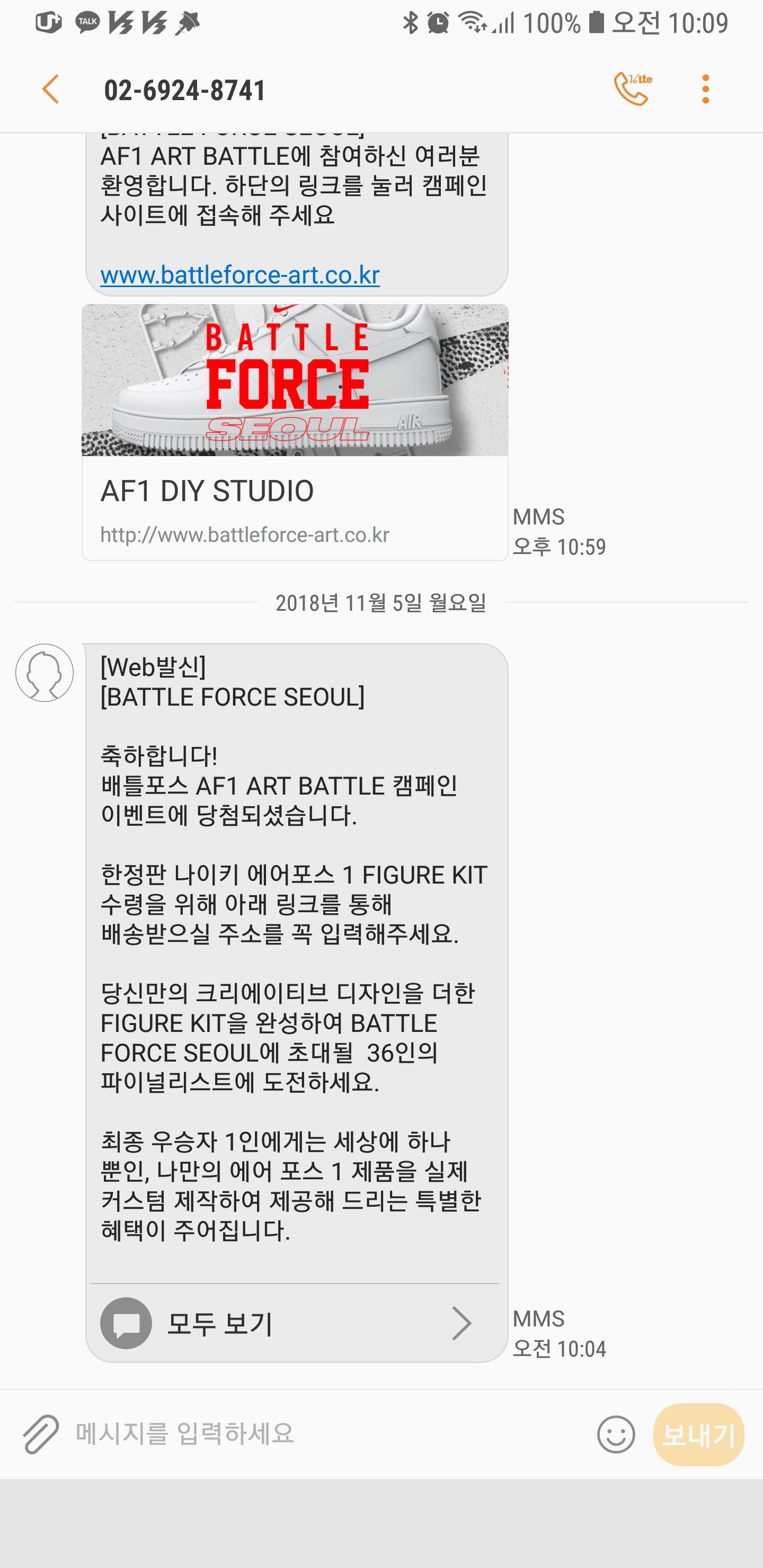Open the three-dot overflow menu
The image size is (763, 1568).
click(705, 90)
